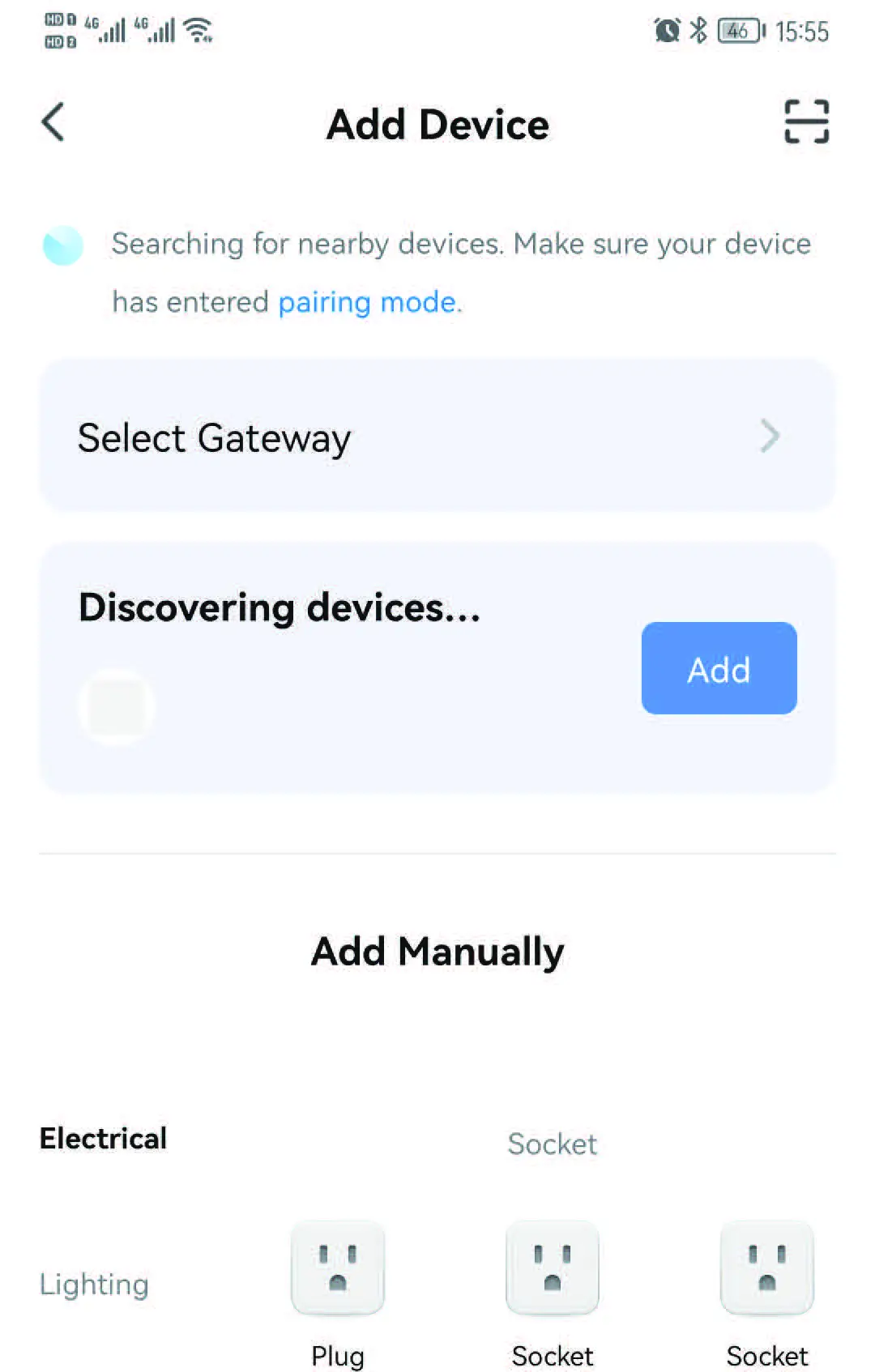Screen dimensions: 875x1372
Task: Select the Electrical category
Action: click(103, 1139)
